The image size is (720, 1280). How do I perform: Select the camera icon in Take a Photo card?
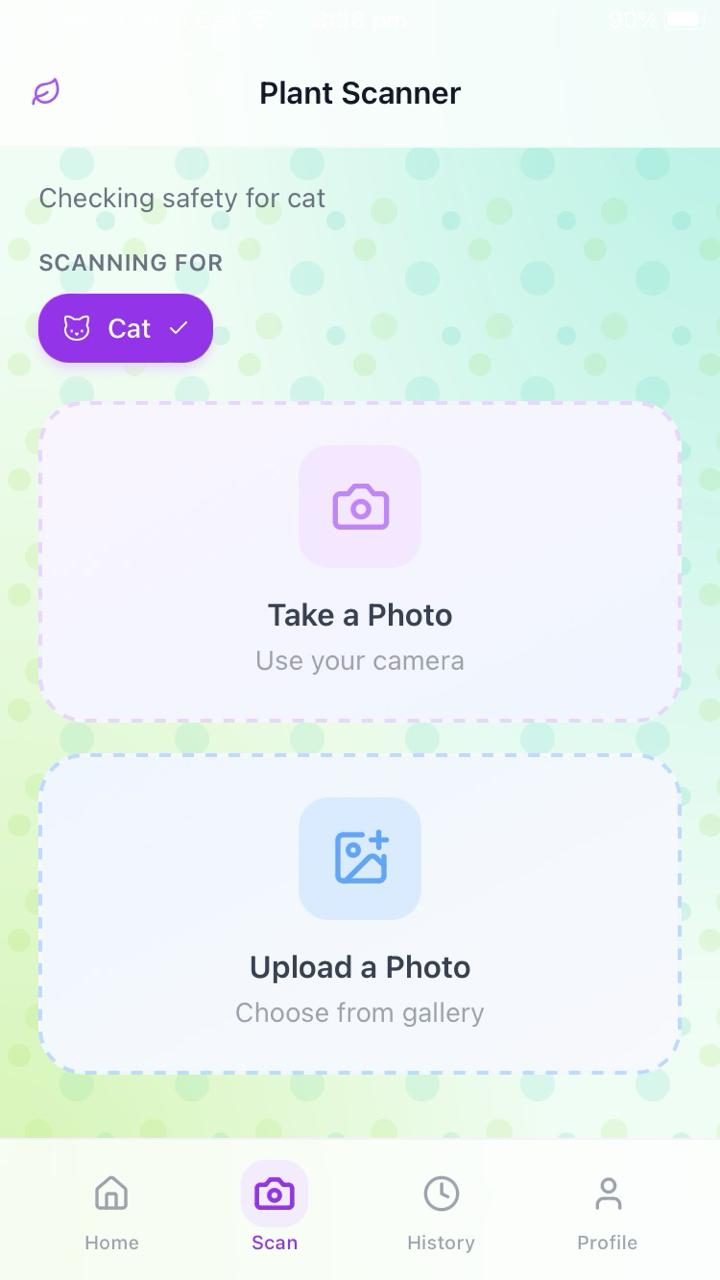click(359, 506)
